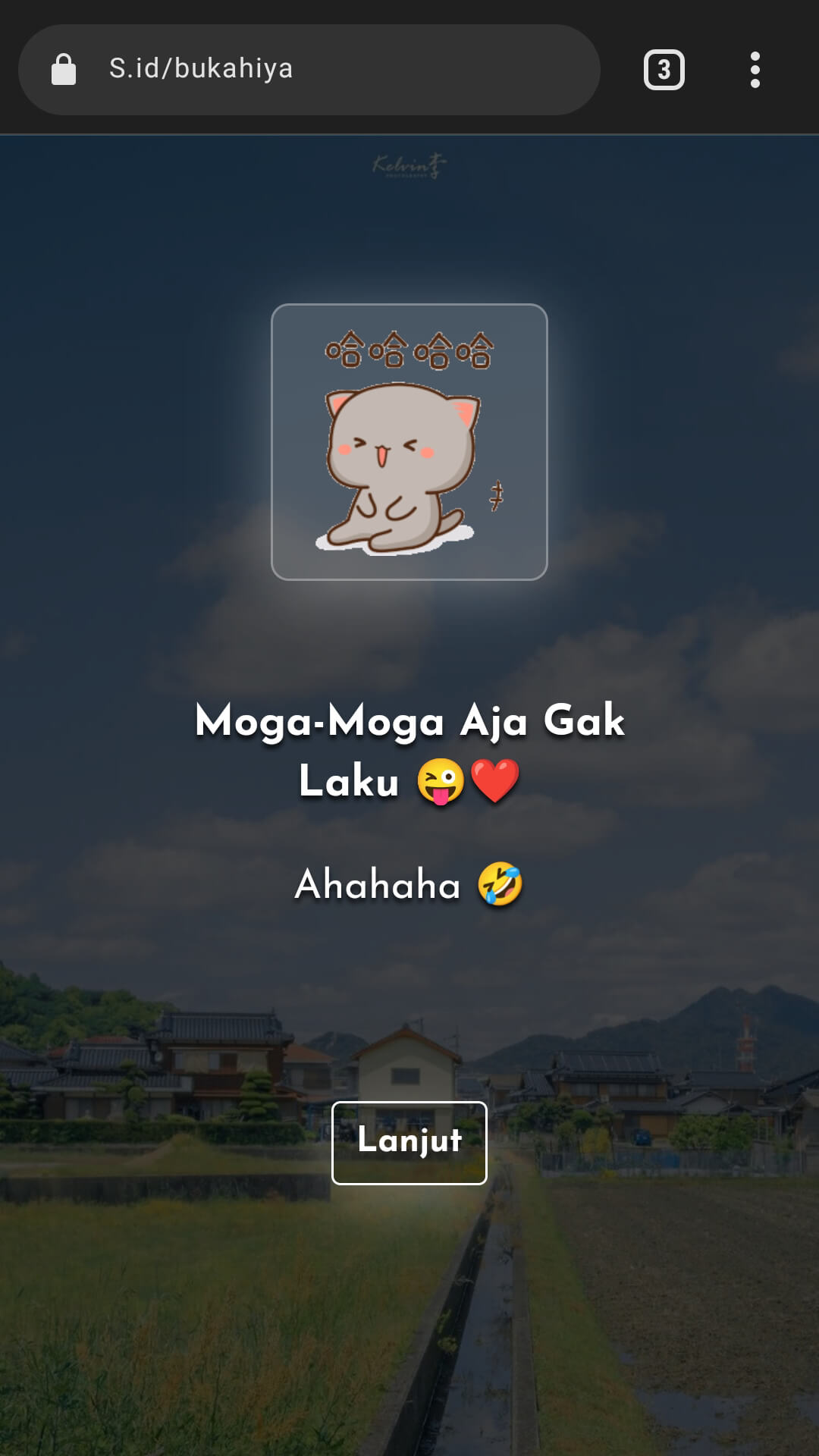View site security info via lock icon
The height and width of the screenshot is (1456, 819).
64,70
